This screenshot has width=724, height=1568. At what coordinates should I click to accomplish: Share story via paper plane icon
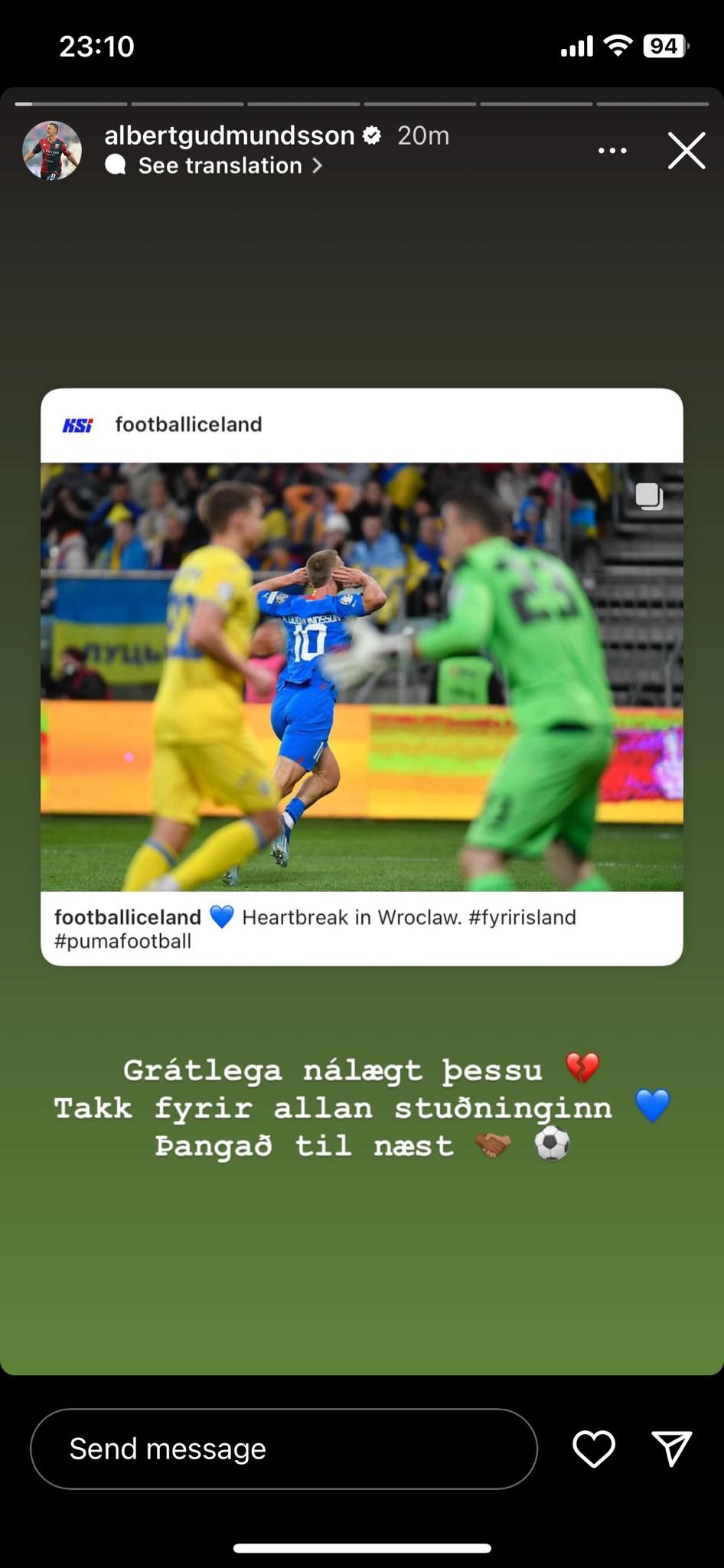(x=672, y=1449)
